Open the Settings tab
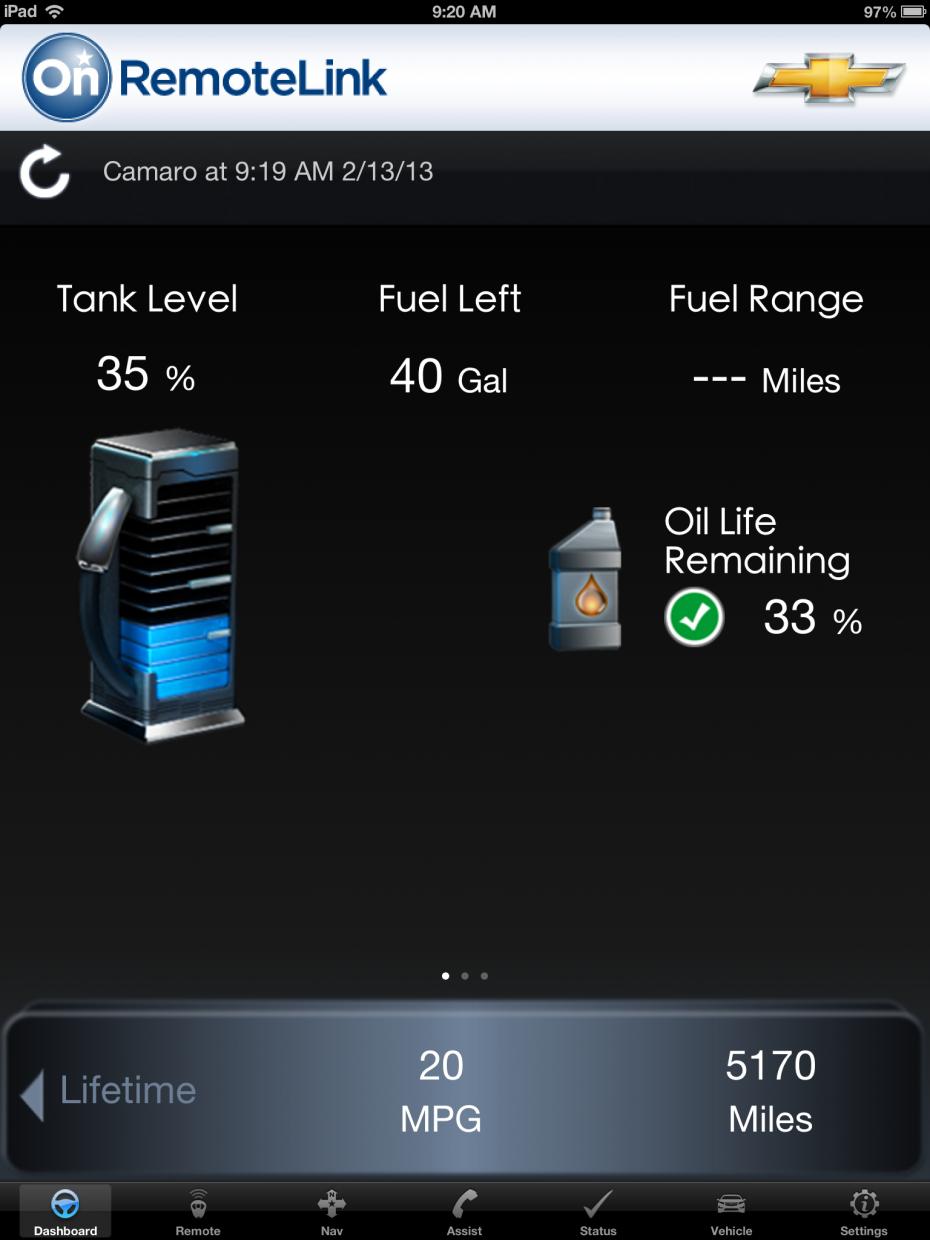 (x=864, y=1212)
